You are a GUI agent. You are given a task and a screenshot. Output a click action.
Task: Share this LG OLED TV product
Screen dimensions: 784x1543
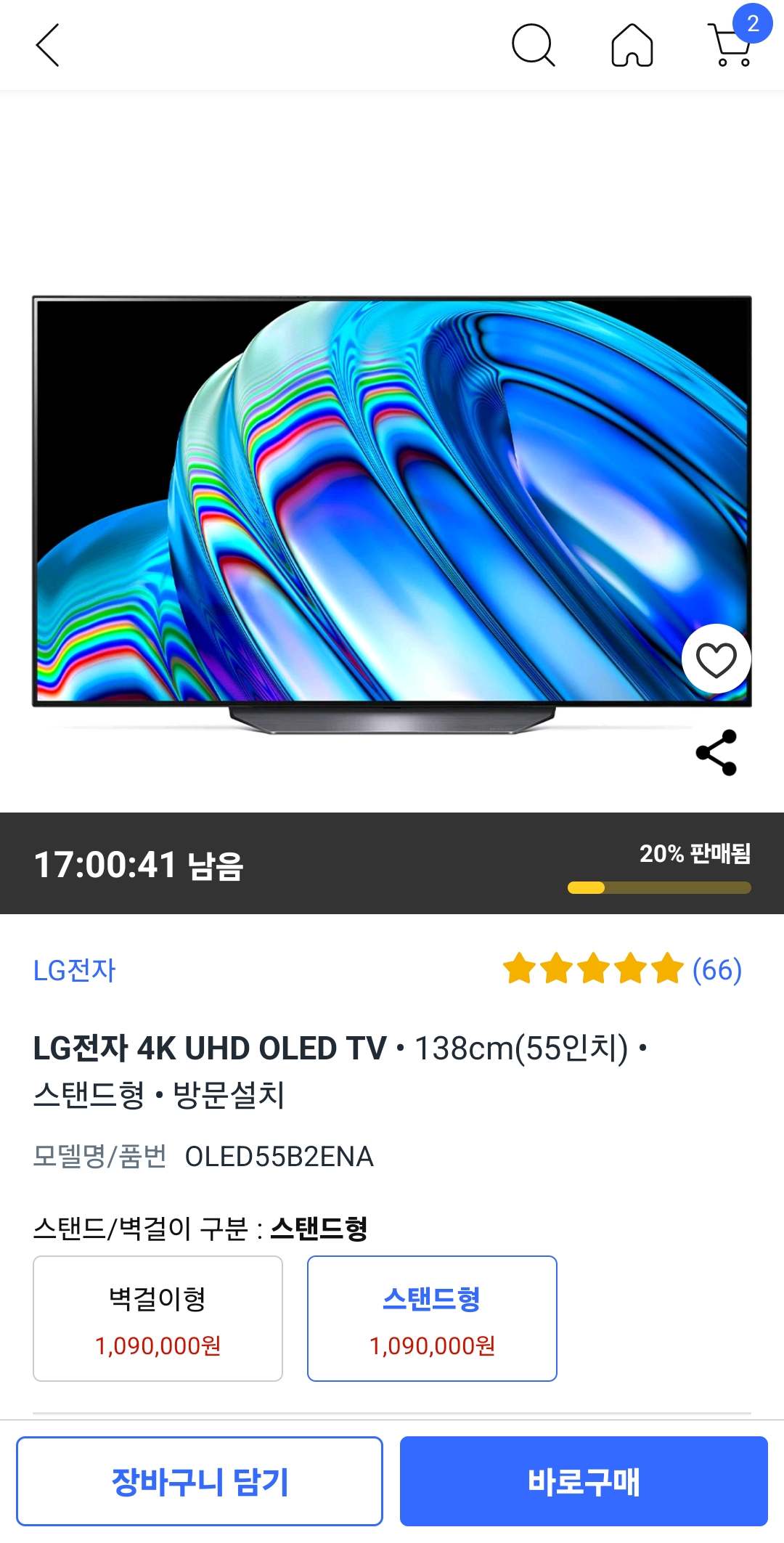(716, 752)
